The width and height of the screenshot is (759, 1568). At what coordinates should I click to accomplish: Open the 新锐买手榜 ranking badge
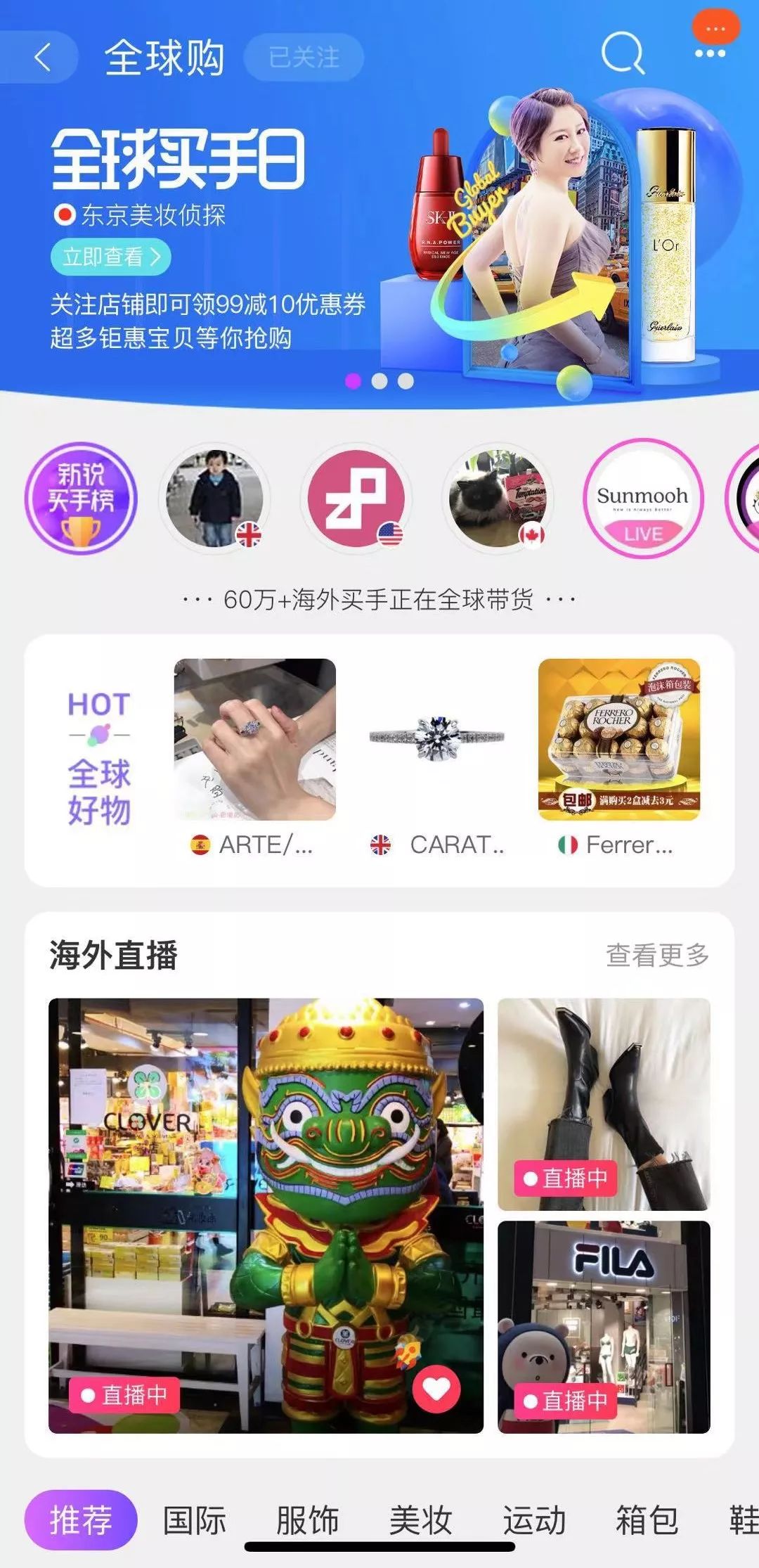(x=81, y=499)
